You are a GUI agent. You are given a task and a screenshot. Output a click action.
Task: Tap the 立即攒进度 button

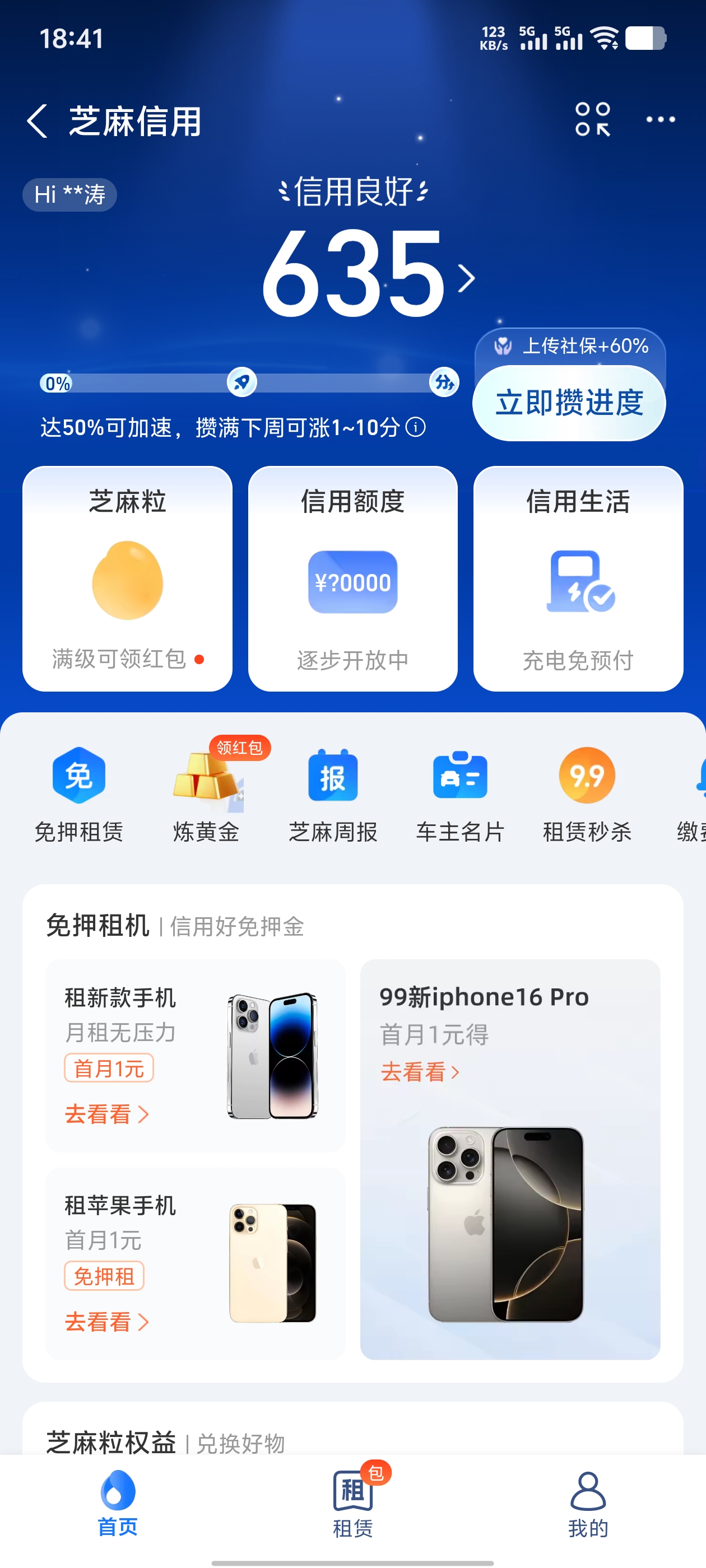click(569, 403)
